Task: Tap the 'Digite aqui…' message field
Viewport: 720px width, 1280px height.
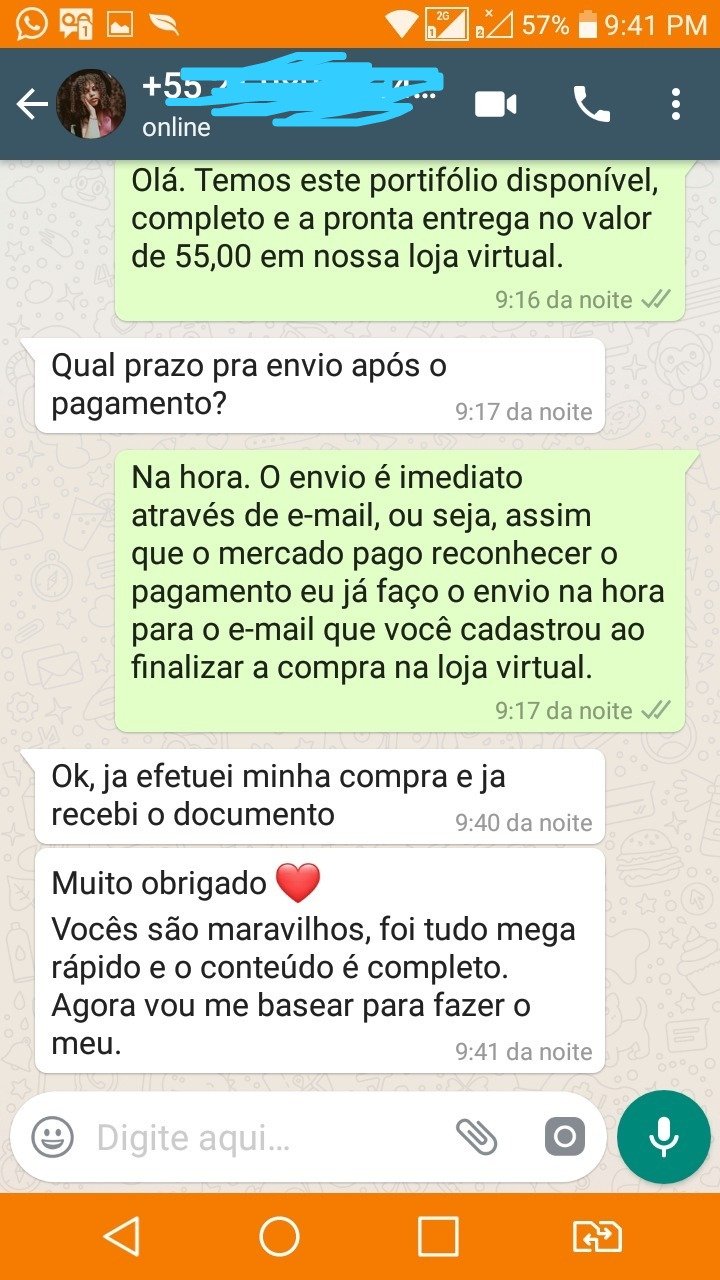Action: pos(260,1137)
